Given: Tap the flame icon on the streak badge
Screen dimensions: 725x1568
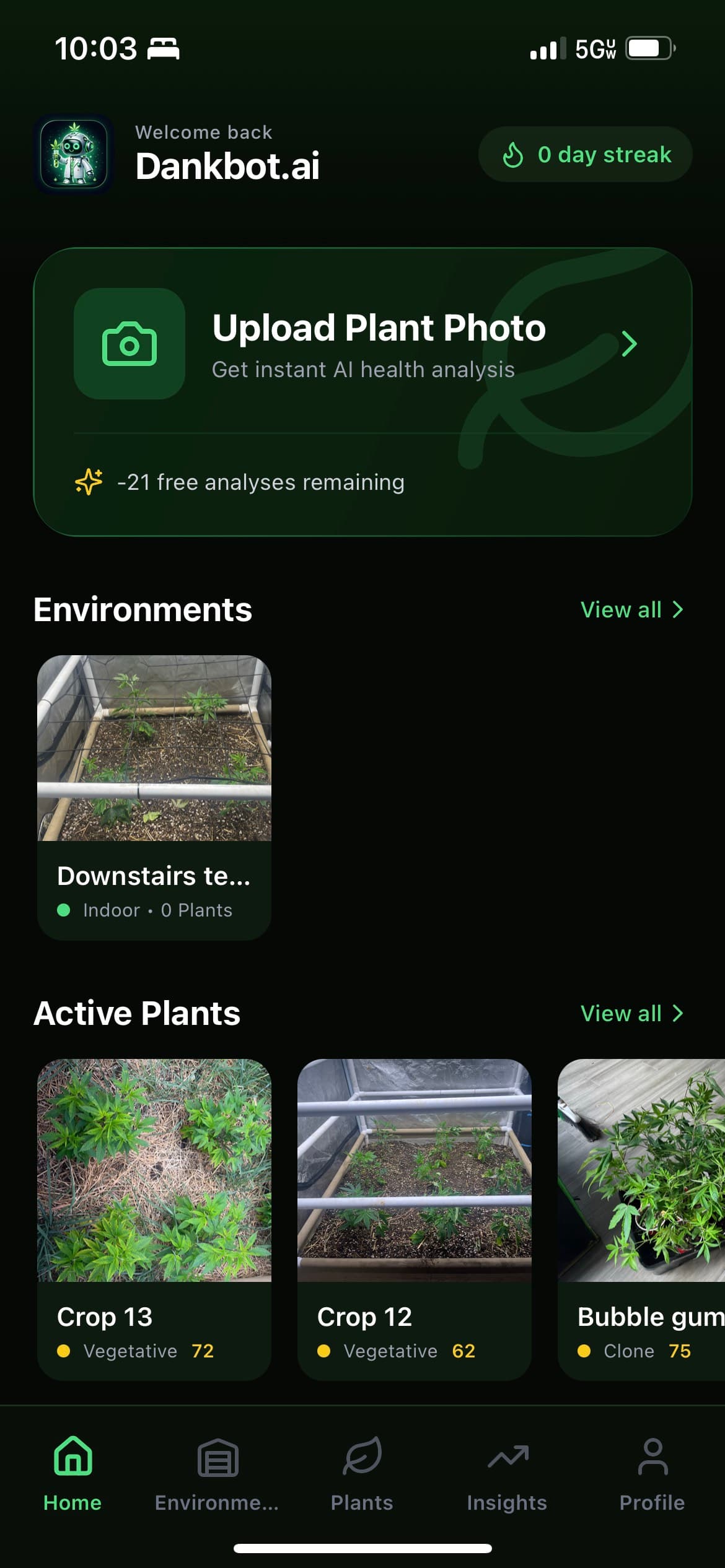Looking at the screenshot, I should point(513,155).
